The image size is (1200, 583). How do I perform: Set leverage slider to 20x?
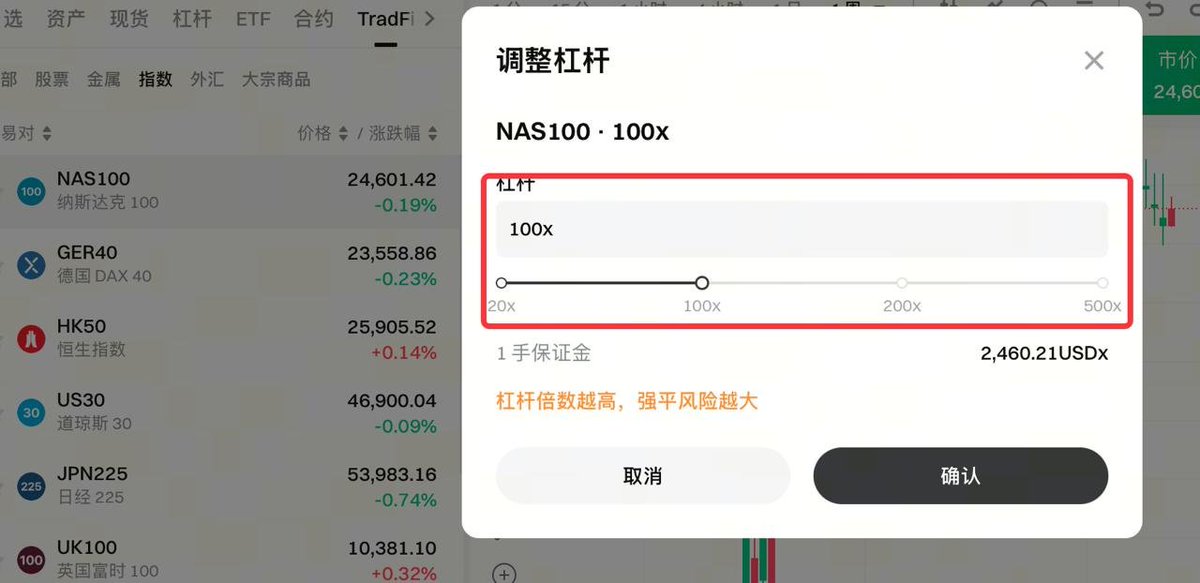point(502,283)
